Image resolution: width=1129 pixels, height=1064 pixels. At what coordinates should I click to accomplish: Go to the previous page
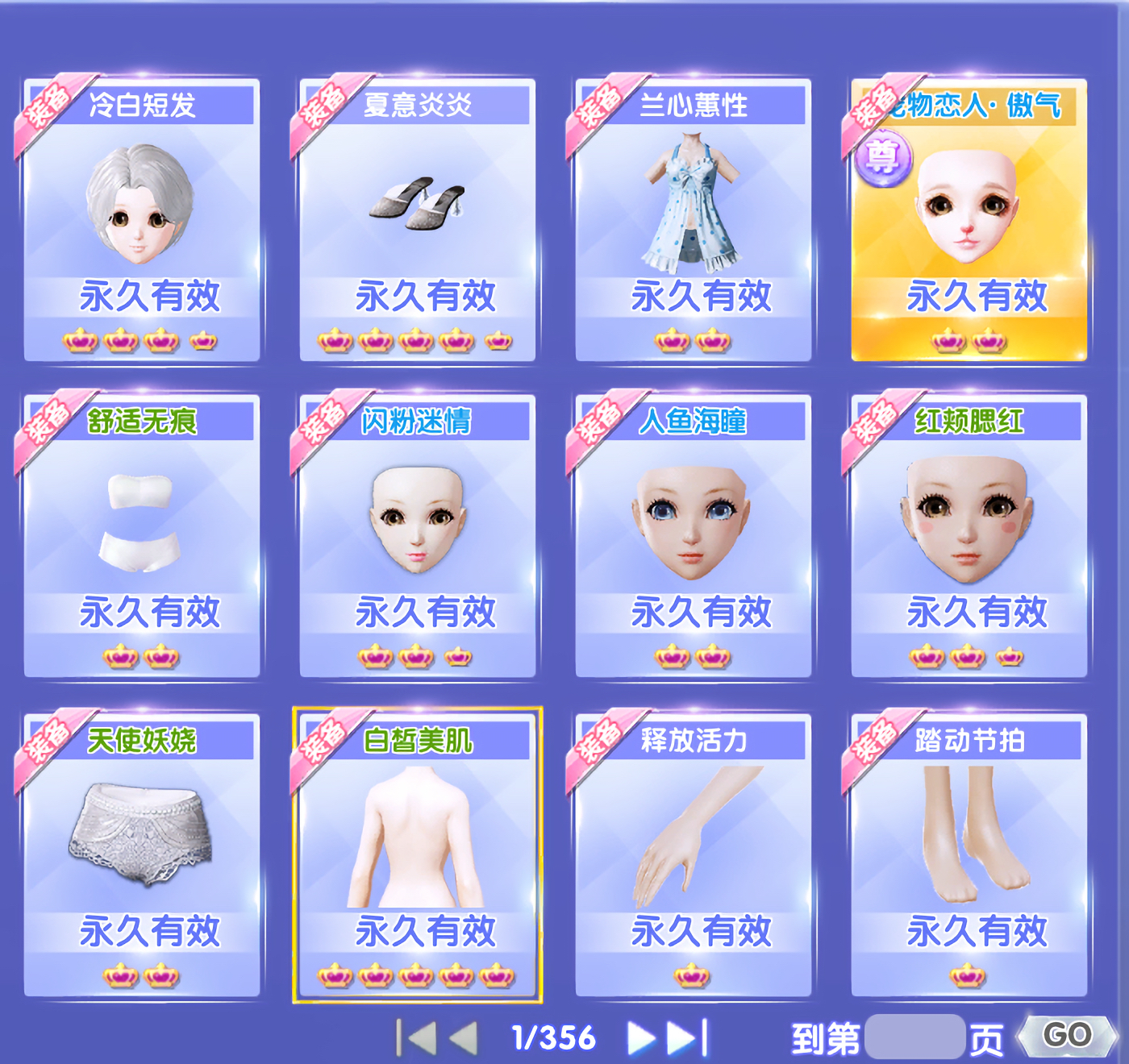pyautogui.click(x=464, y=1038)
